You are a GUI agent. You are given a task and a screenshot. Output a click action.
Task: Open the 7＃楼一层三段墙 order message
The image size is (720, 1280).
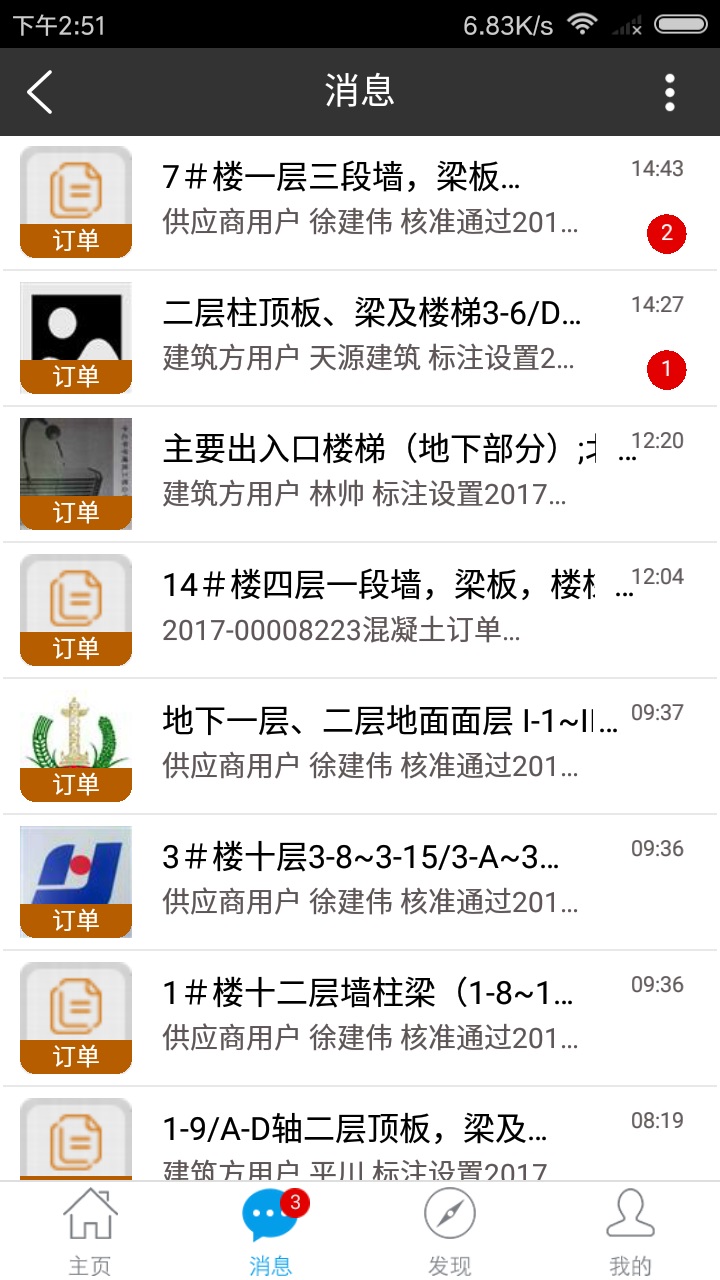360,202
